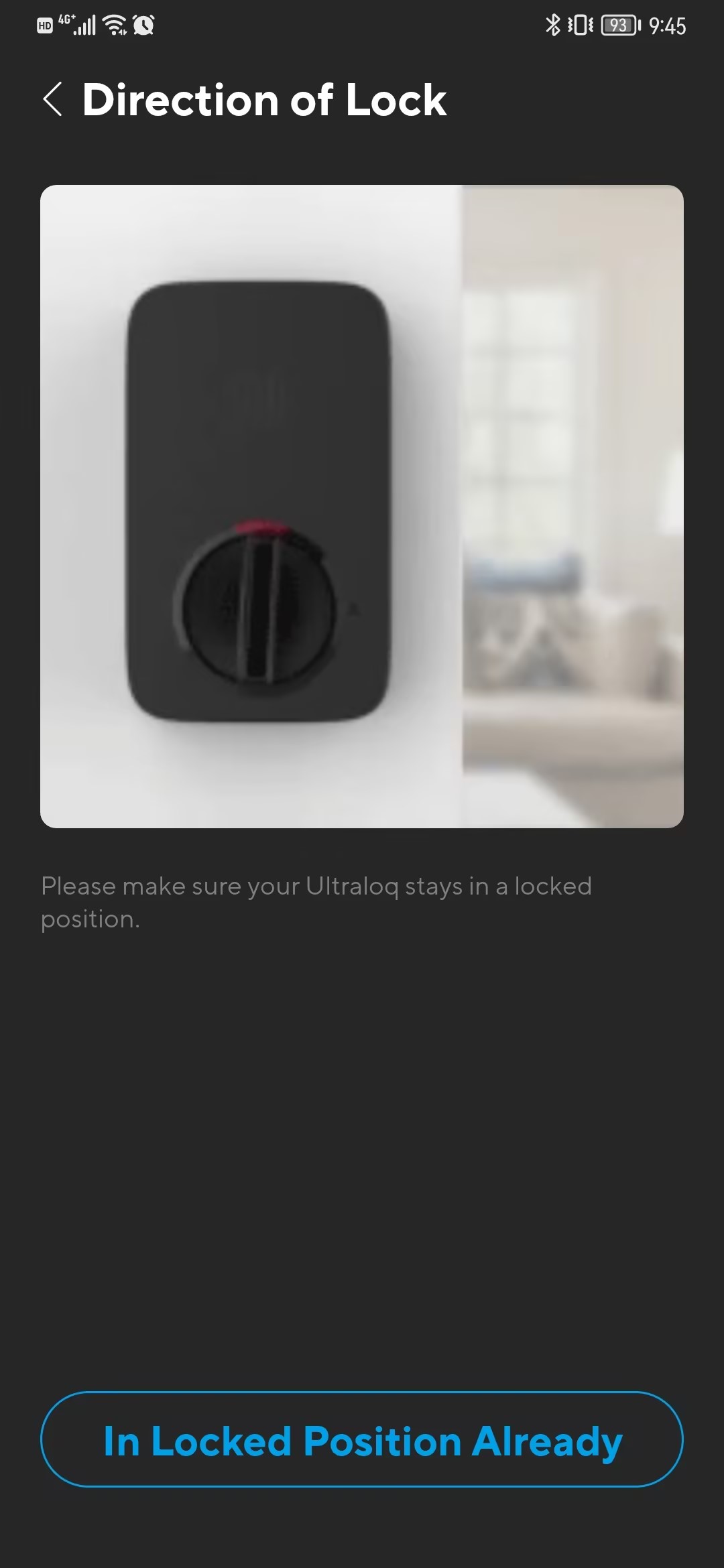Go back from Direction of Lock
Screen dimensions: 724x1568
tap(53, 100)
